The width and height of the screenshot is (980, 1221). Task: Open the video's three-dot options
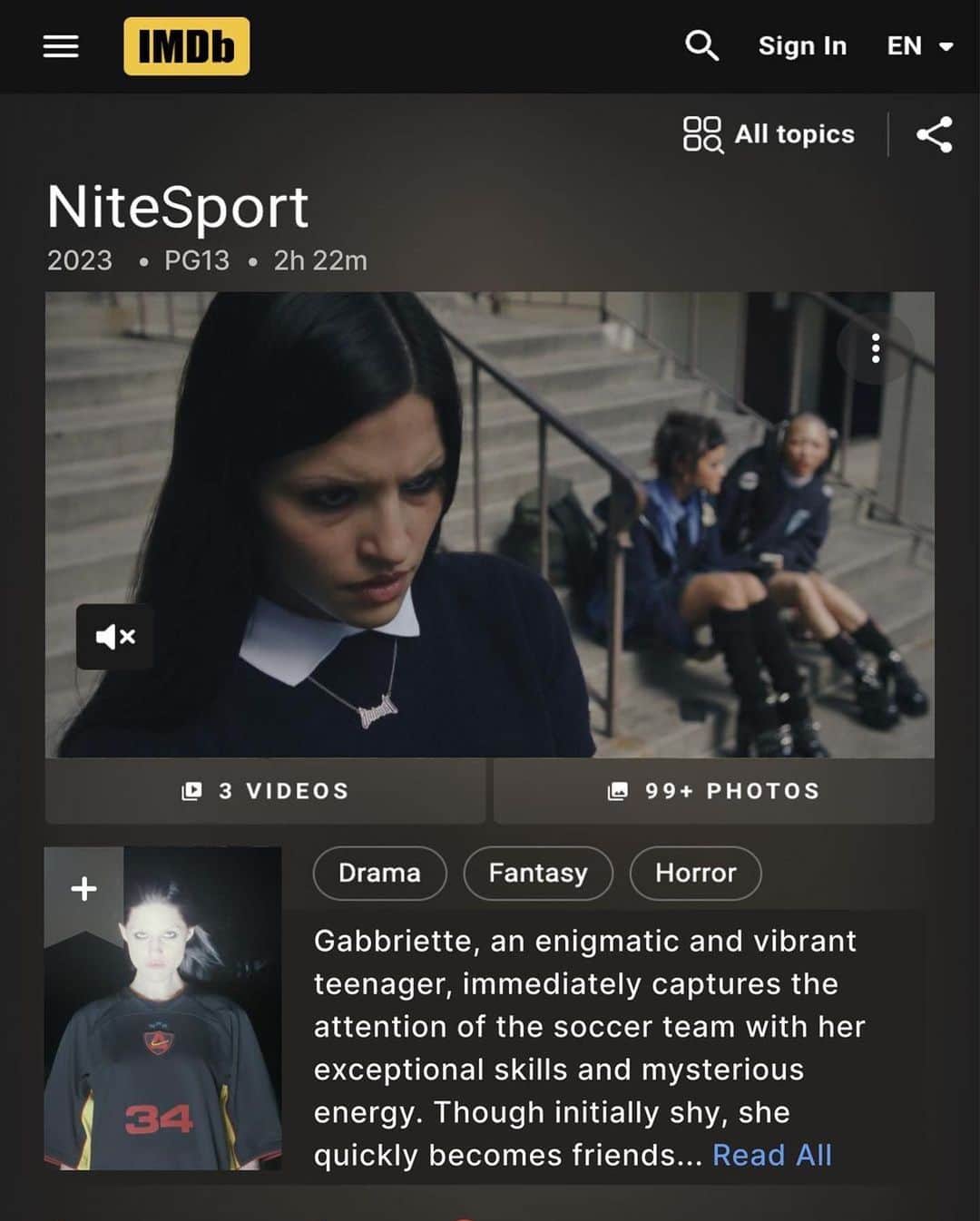(x=875, y=348)
